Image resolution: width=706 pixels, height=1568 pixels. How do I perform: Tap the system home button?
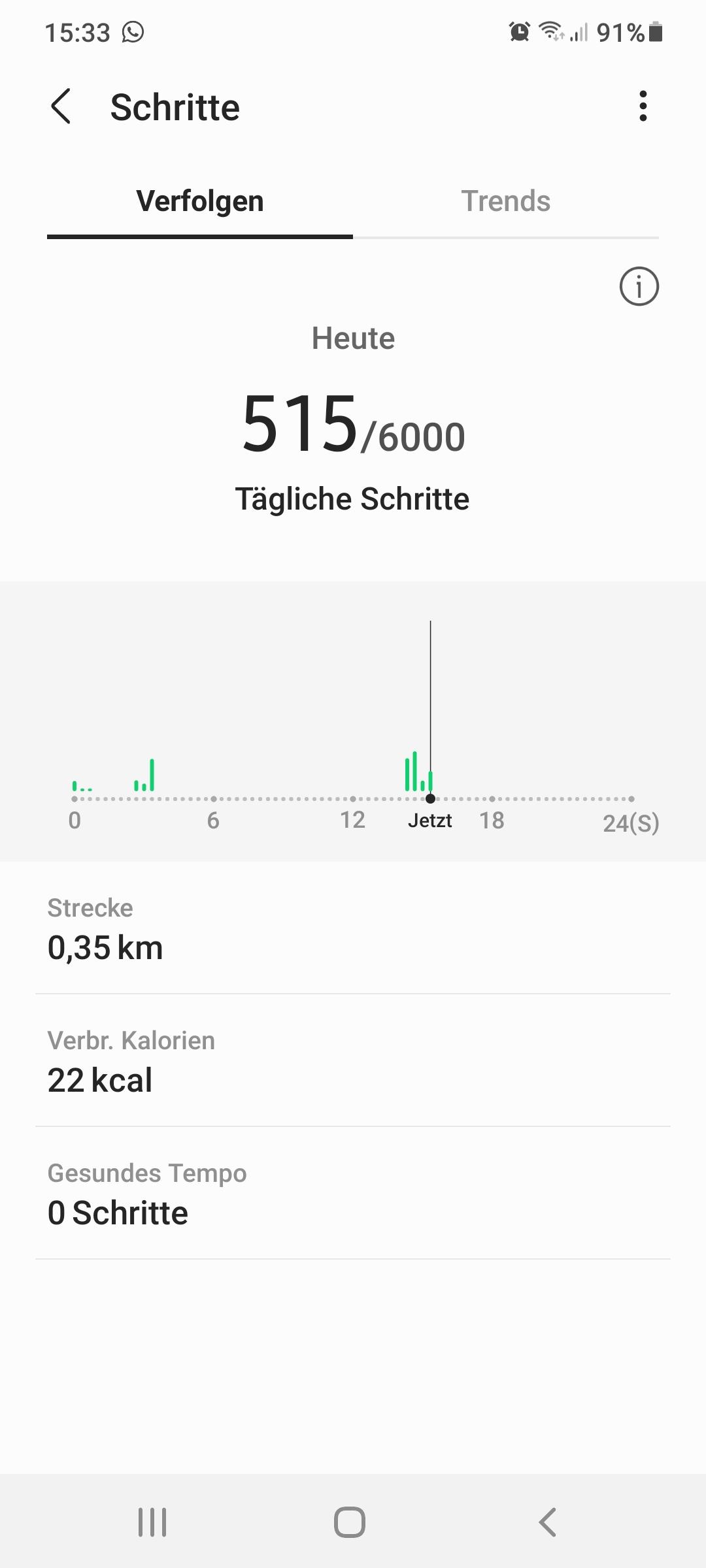pos(350,1522)
